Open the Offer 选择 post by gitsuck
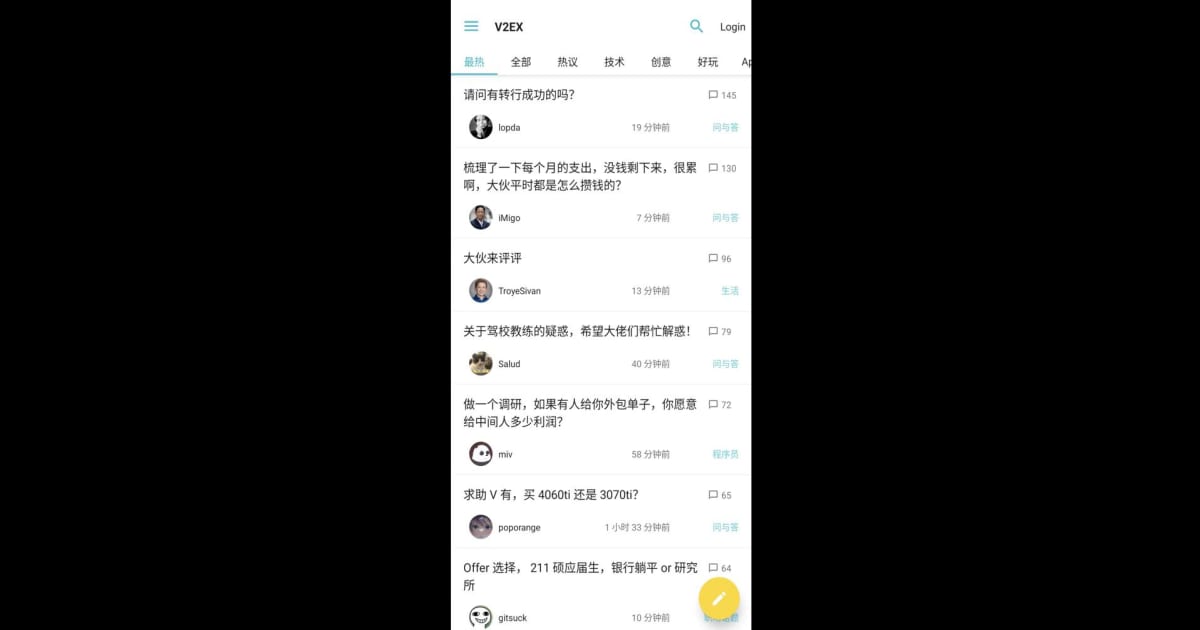The width and height of the screenshot is (1200, 630). click(x=580, y=576)
